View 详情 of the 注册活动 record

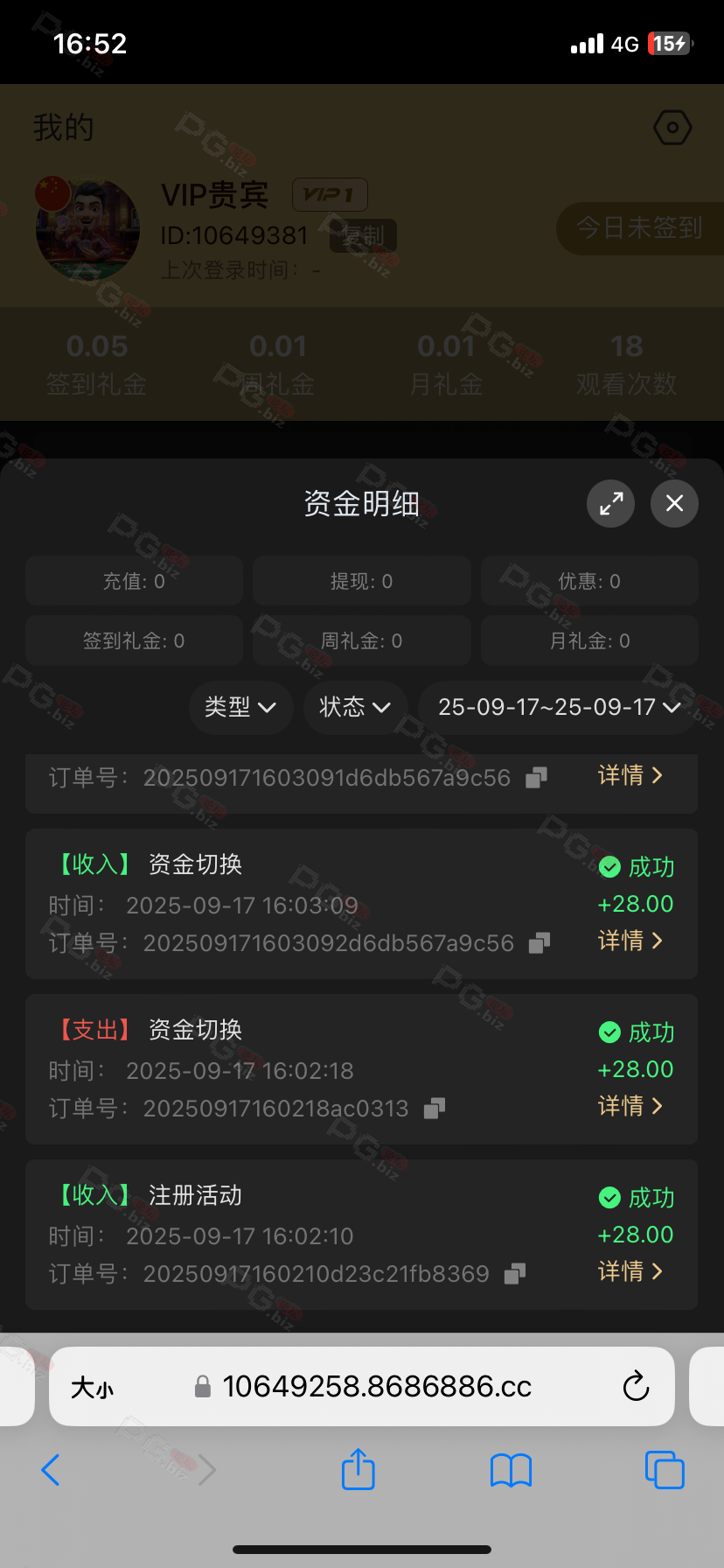[630, 1271]
